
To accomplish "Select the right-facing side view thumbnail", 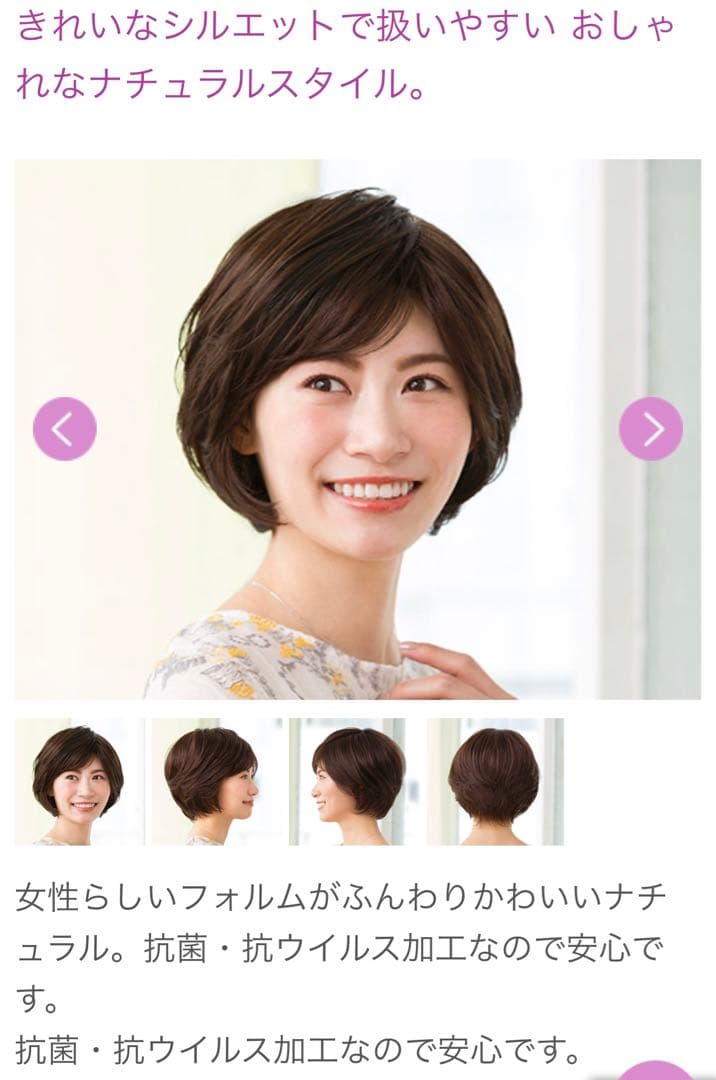I will (x=216, y=782).
